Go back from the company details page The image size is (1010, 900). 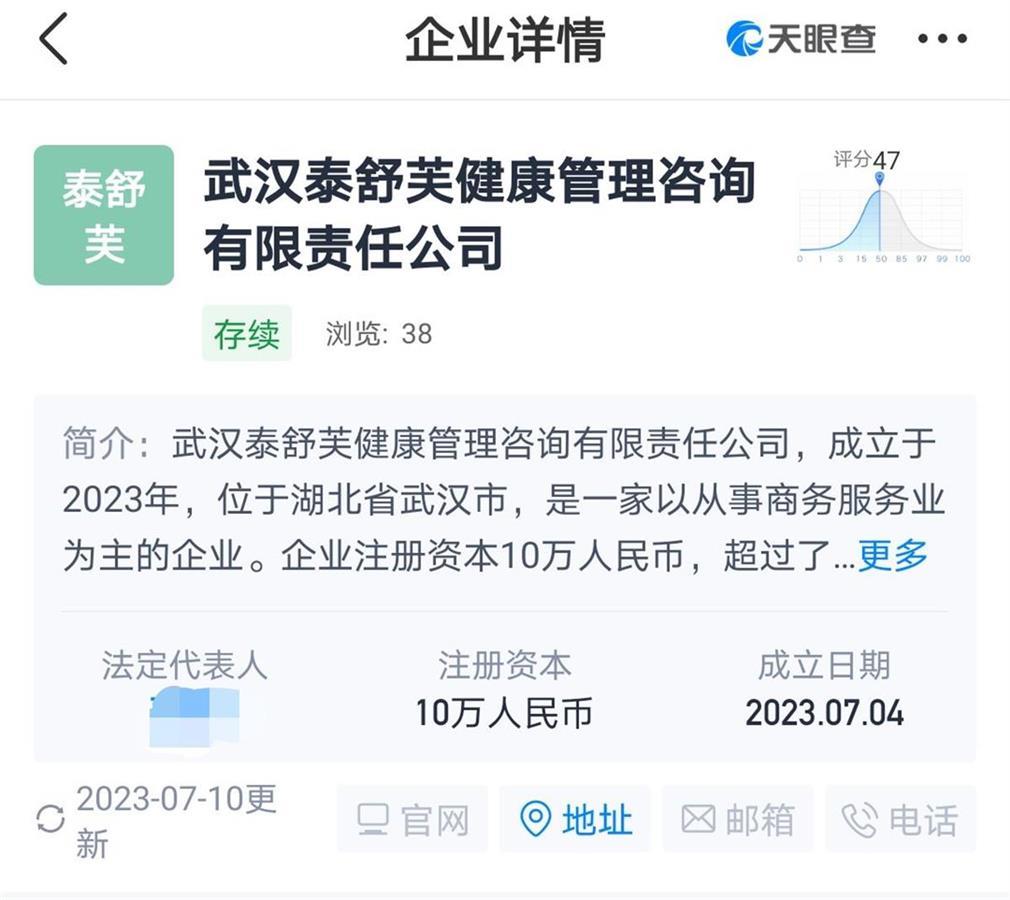[x=54, y=40]
